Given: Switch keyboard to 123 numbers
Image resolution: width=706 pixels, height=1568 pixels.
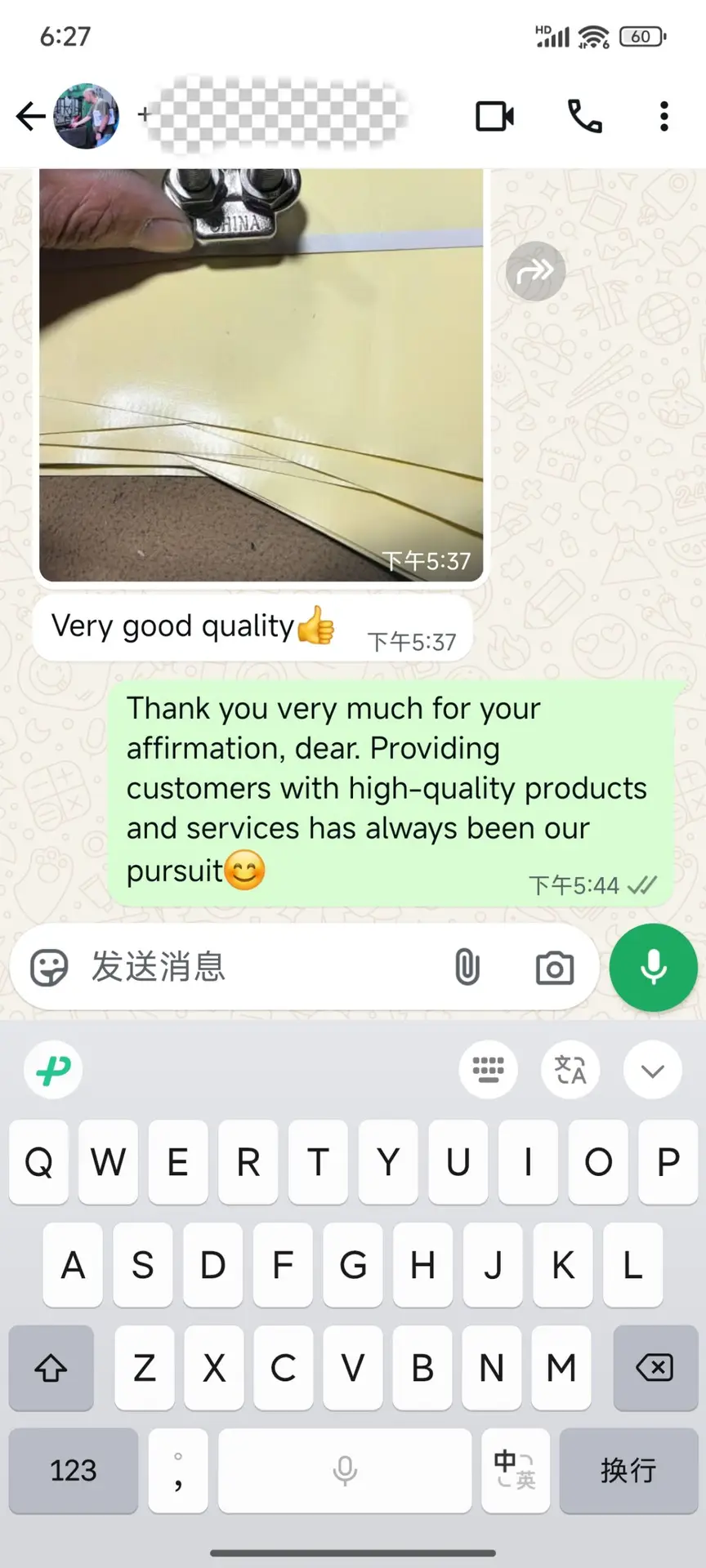Looking at the screenshot, I should [73, 1470].
